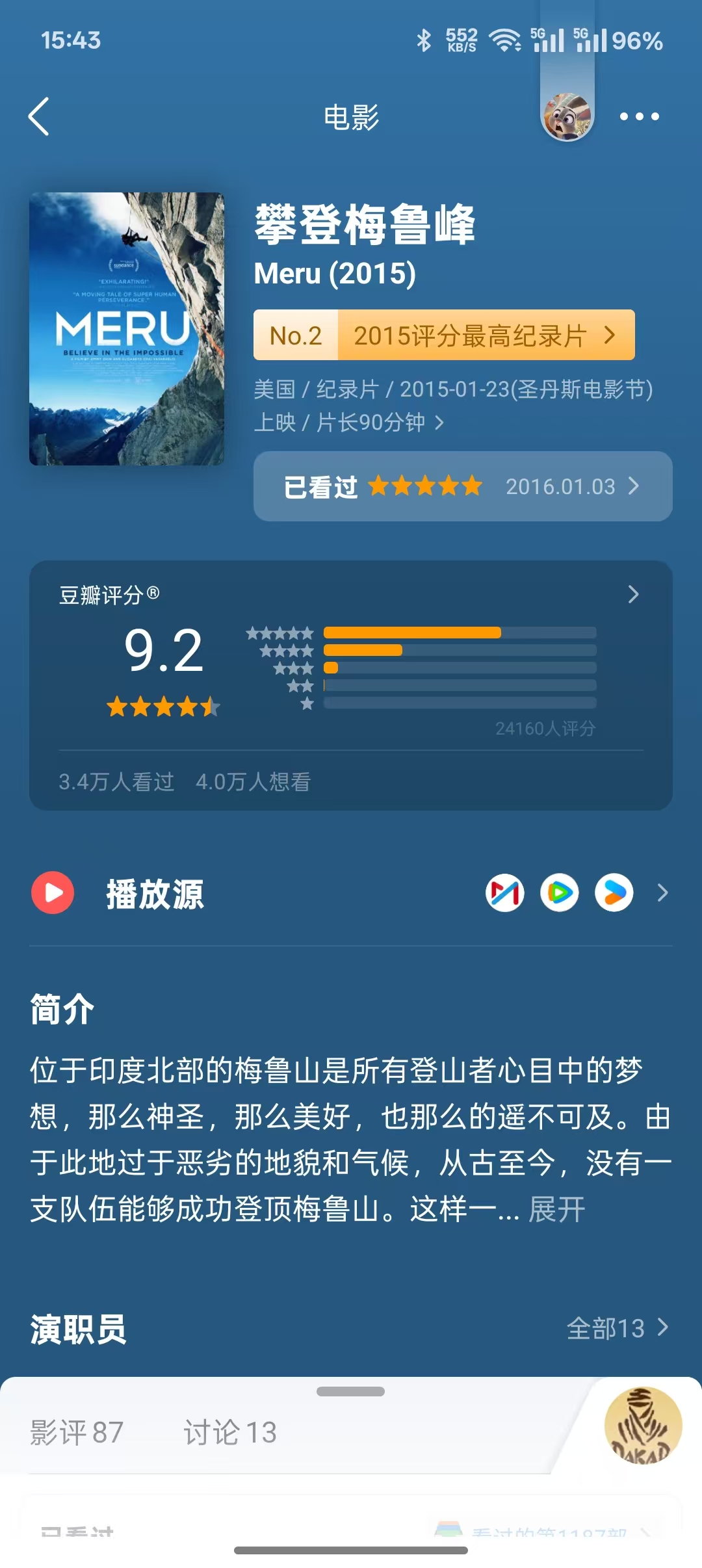
Task: Open the 已看过 five-star rating record
Action: [x=462, y=486]
